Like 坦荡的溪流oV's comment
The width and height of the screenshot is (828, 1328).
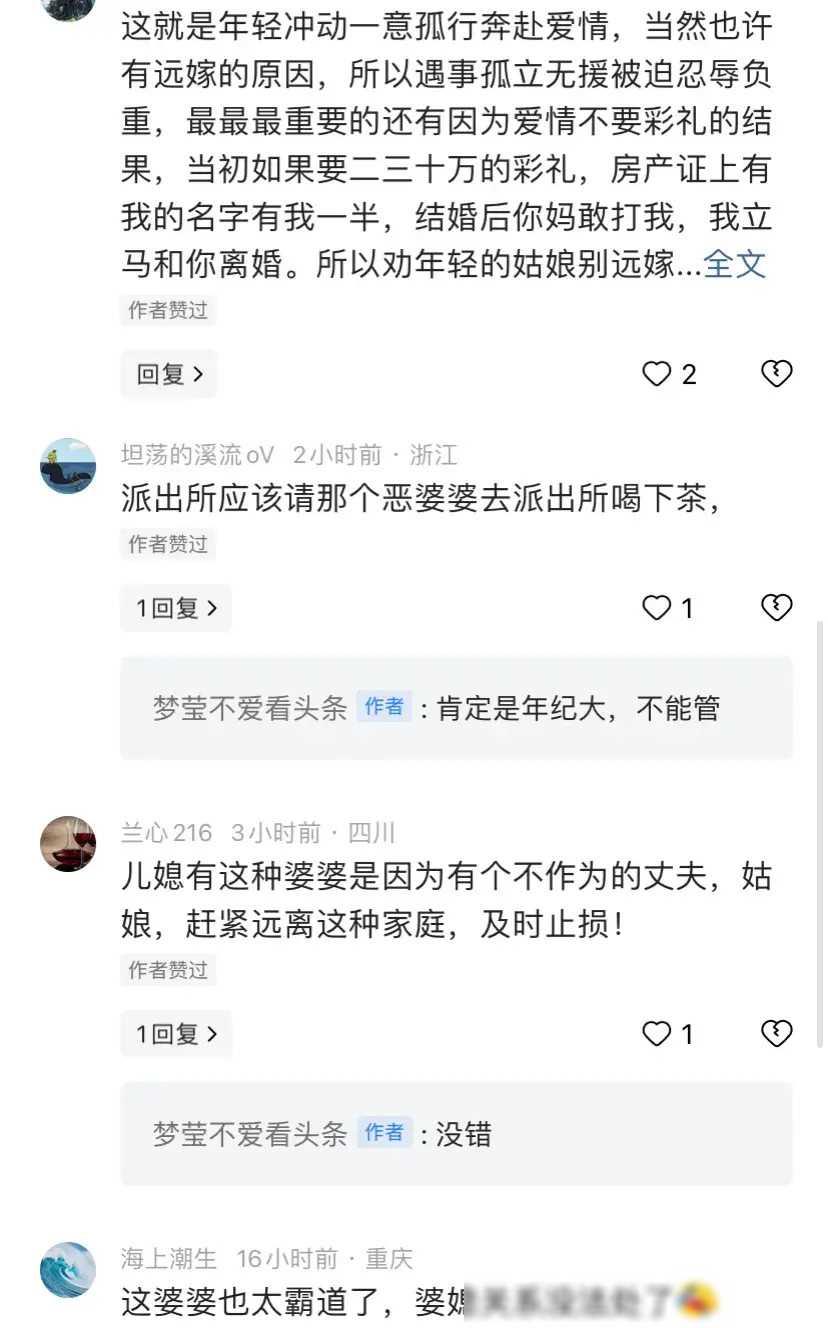pyautogui.click(x=657, y=607)
